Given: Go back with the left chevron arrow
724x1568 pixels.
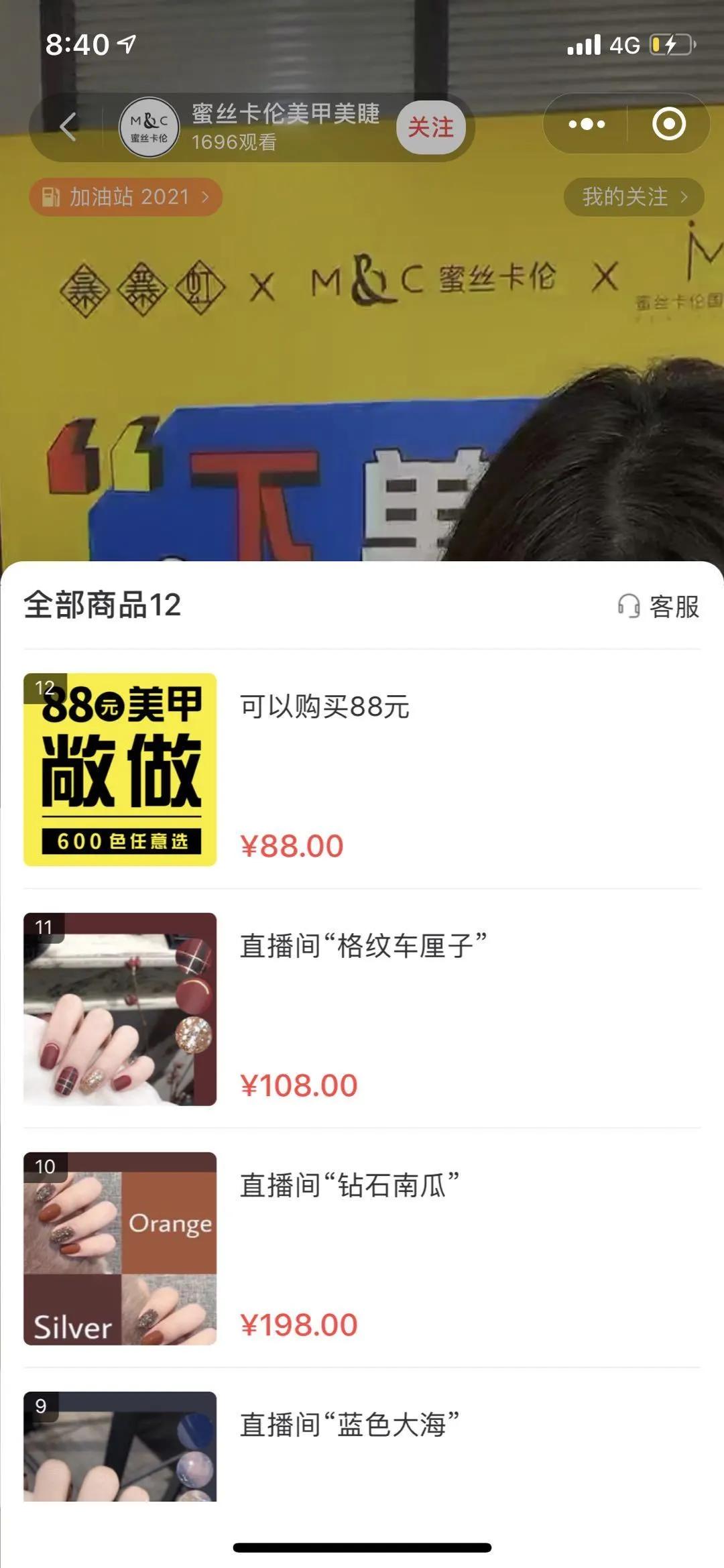Looking at the screenshot, I should [x=67, y=126].
